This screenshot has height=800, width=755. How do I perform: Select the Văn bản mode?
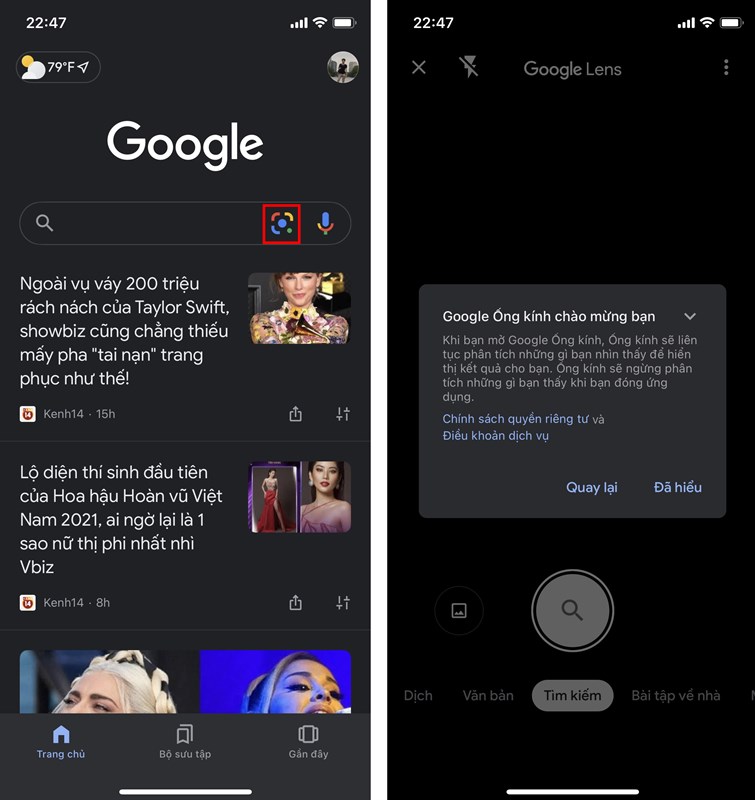point(488,695)
